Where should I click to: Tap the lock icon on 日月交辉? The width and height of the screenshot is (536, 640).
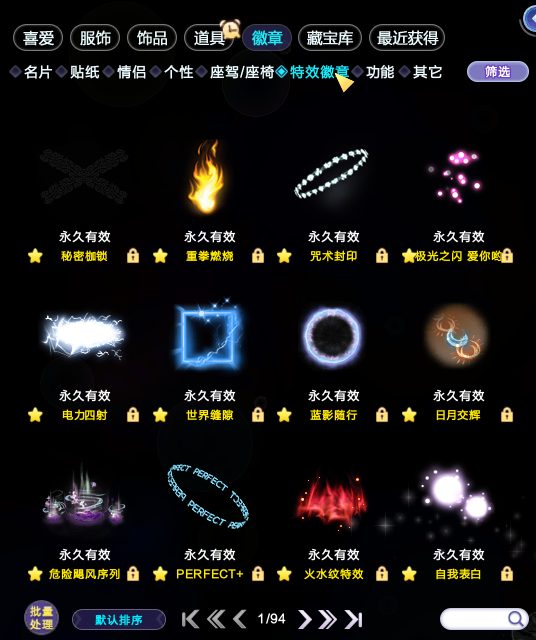click(507, 415)
